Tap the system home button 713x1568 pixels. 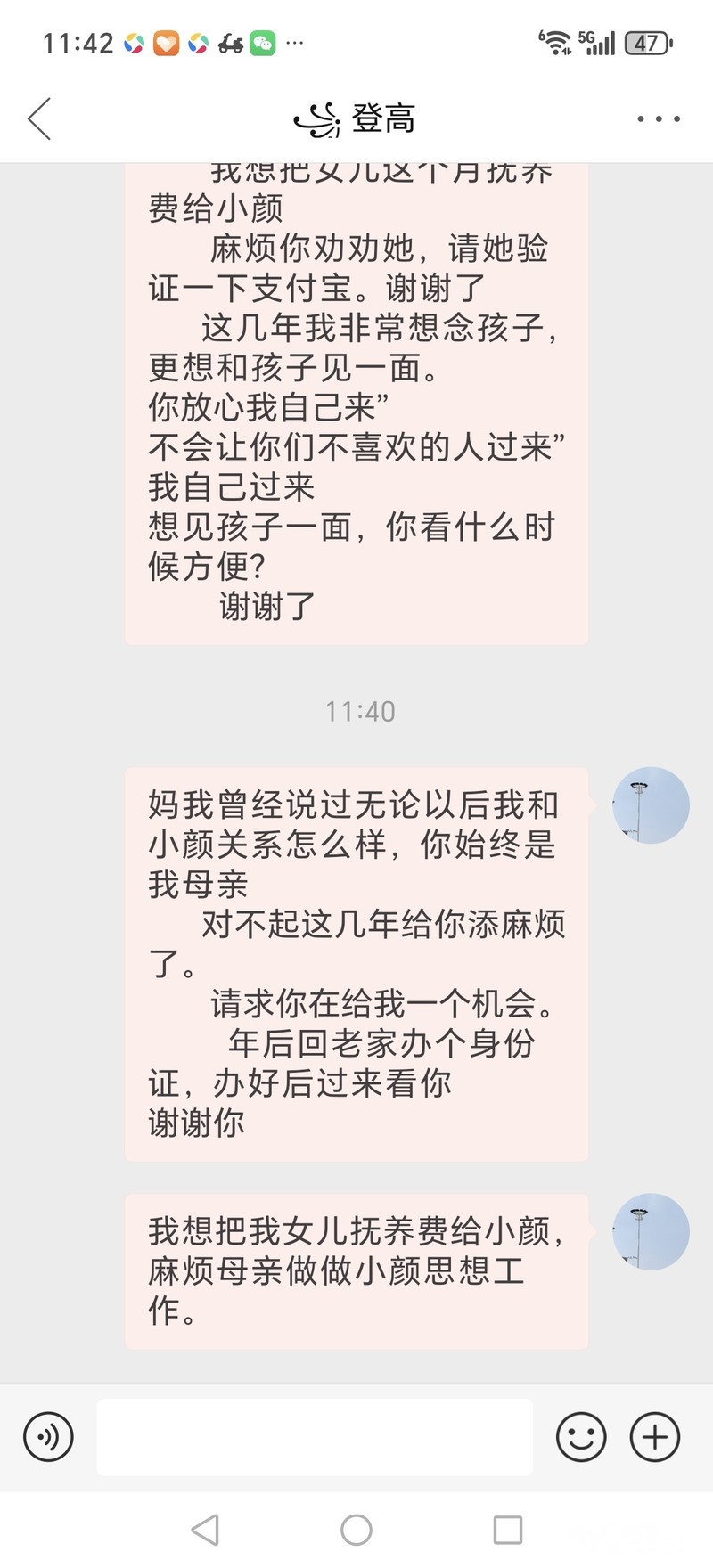pos(356,1530)
